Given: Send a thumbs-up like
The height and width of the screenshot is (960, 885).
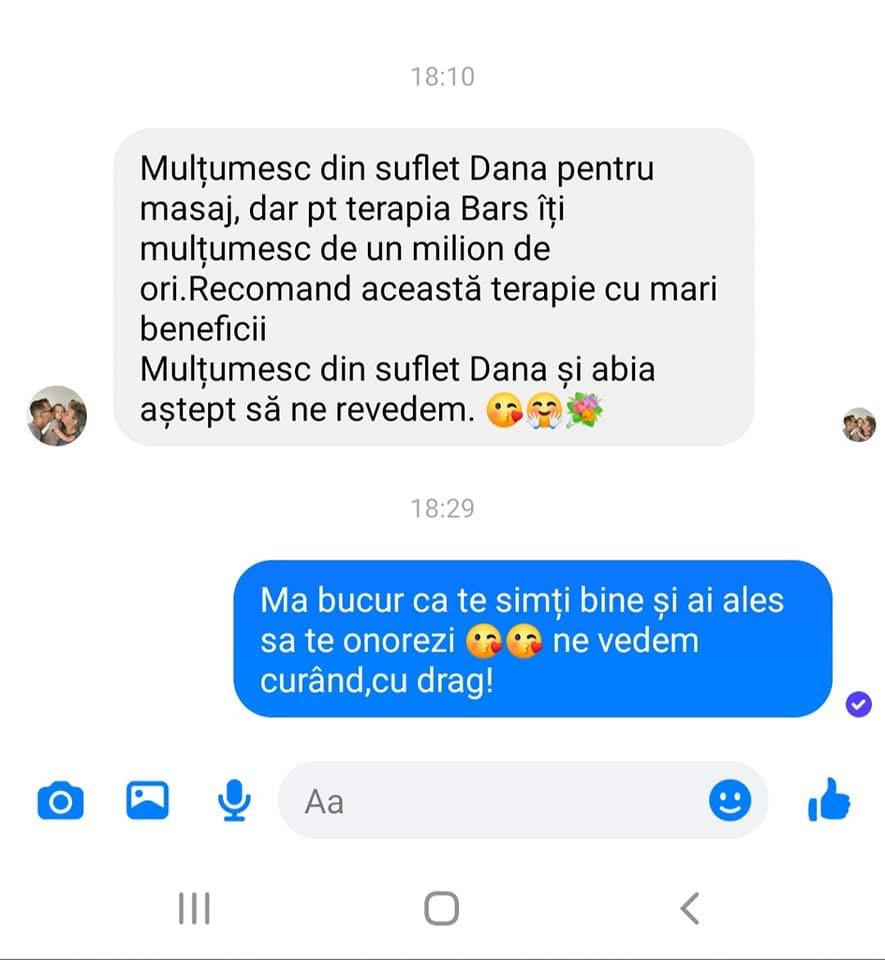Looking at the screenshot, I should coord(829,800).
